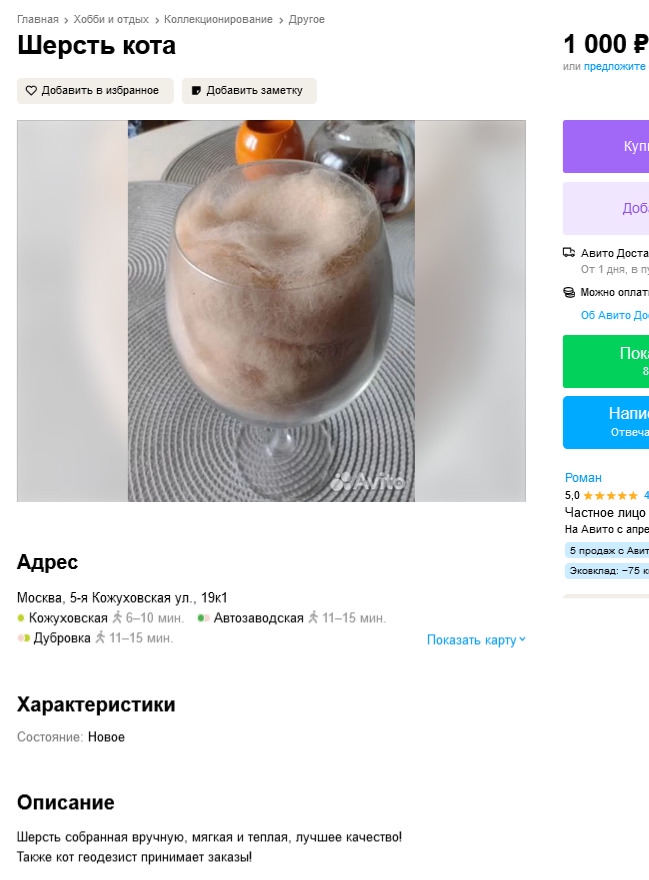Tap the purple buy button
Image resolution: width=649 pixels, height=880 pixels.
(x=606, y=147)
